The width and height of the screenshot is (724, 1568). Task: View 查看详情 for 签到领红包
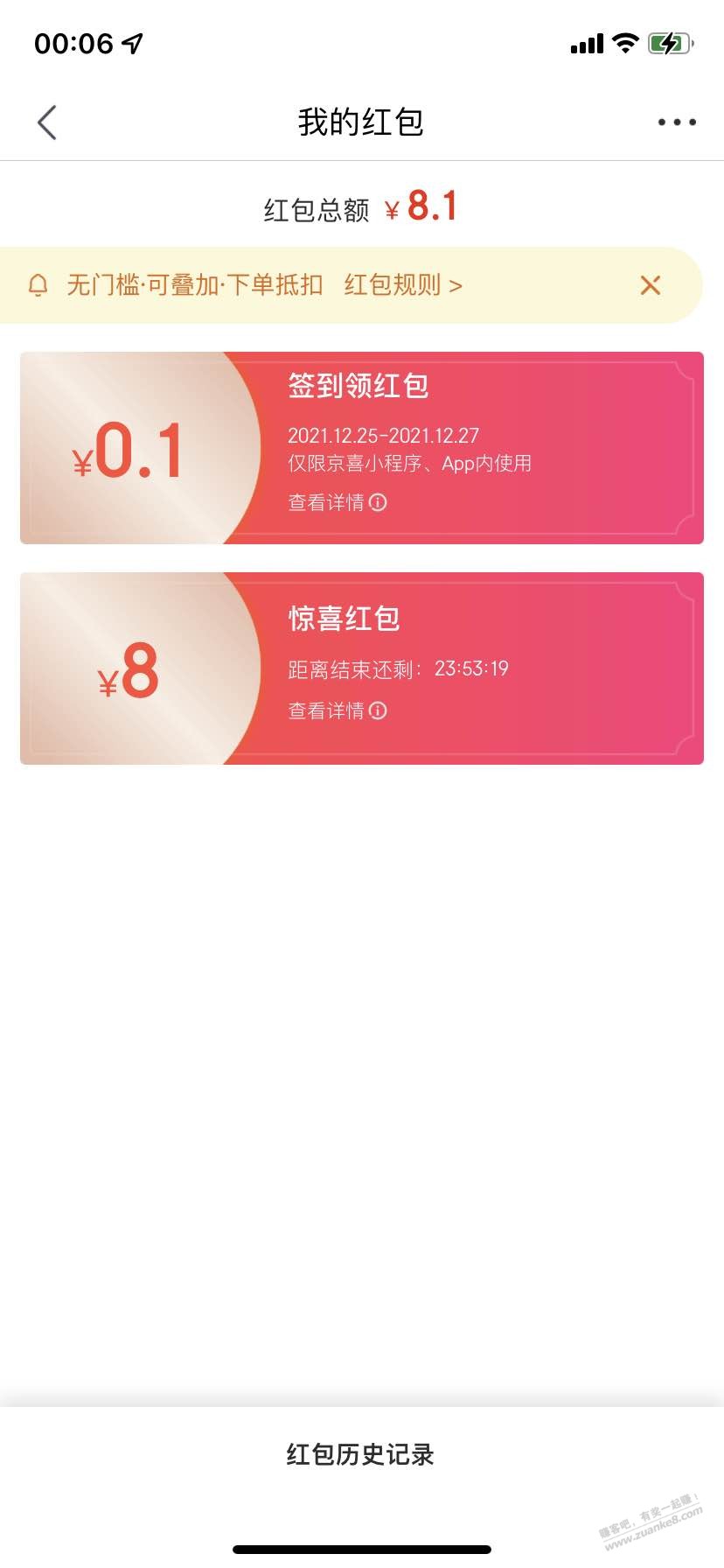[x=337, y=502]
